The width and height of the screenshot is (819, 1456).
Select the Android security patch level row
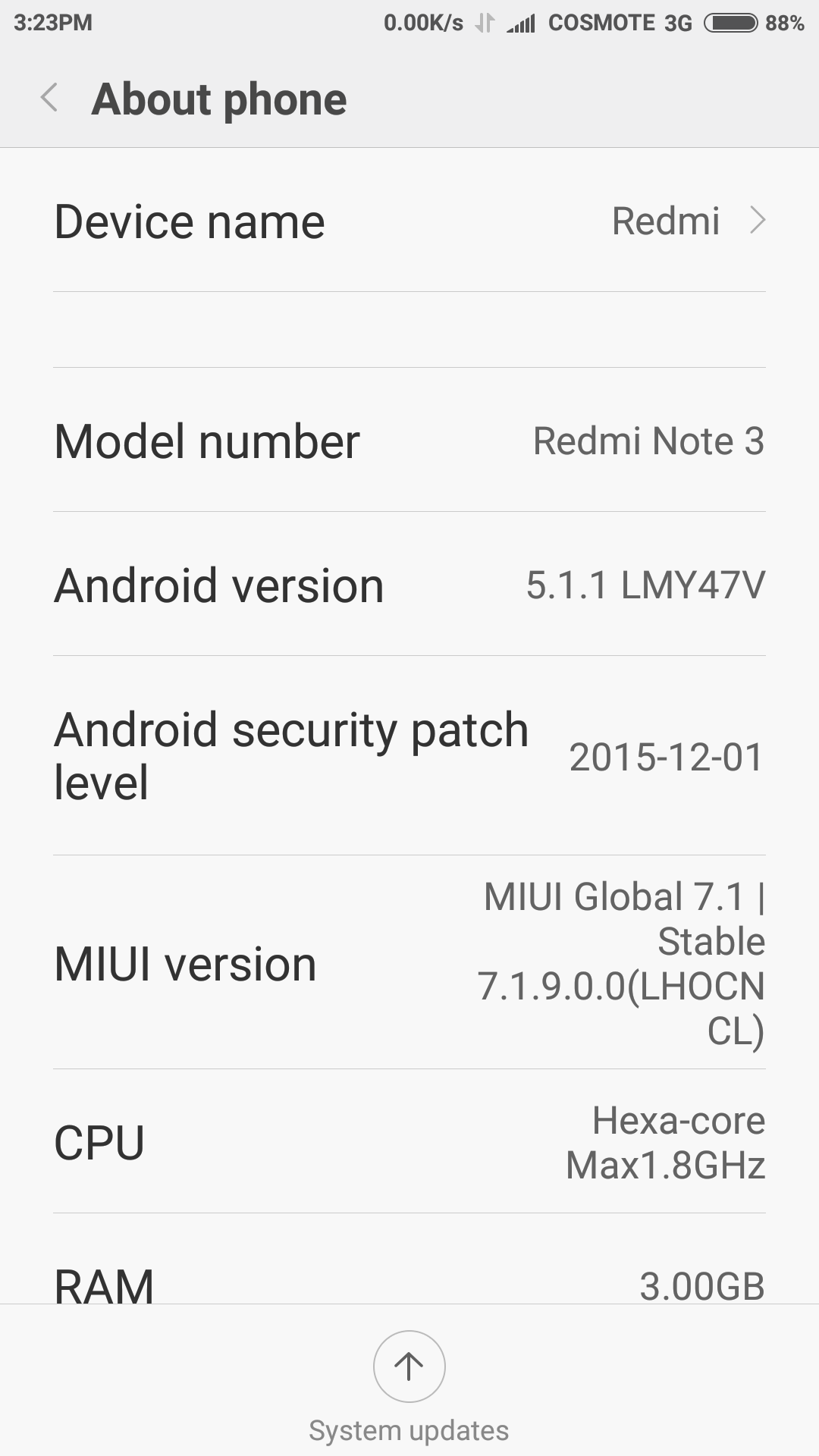(409, 756)
